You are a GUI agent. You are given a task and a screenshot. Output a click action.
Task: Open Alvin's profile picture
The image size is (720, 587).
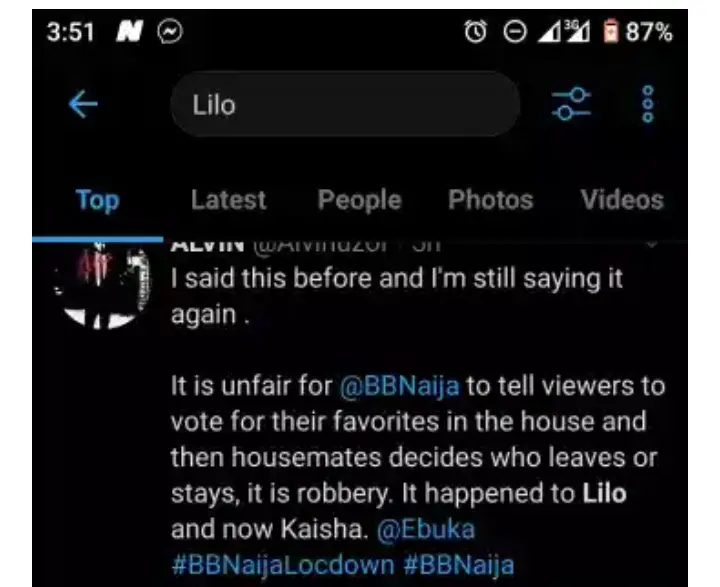[x=98, y=285]
